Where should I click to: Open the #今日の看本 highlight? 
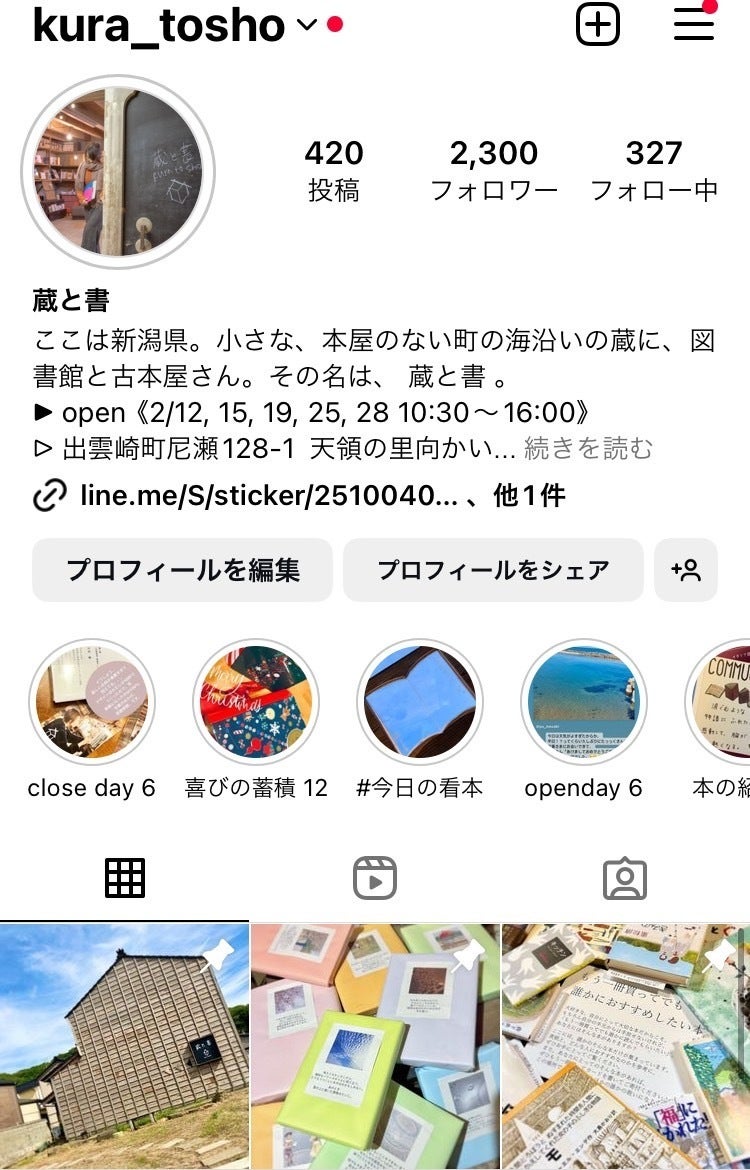(x=420, y=701)
